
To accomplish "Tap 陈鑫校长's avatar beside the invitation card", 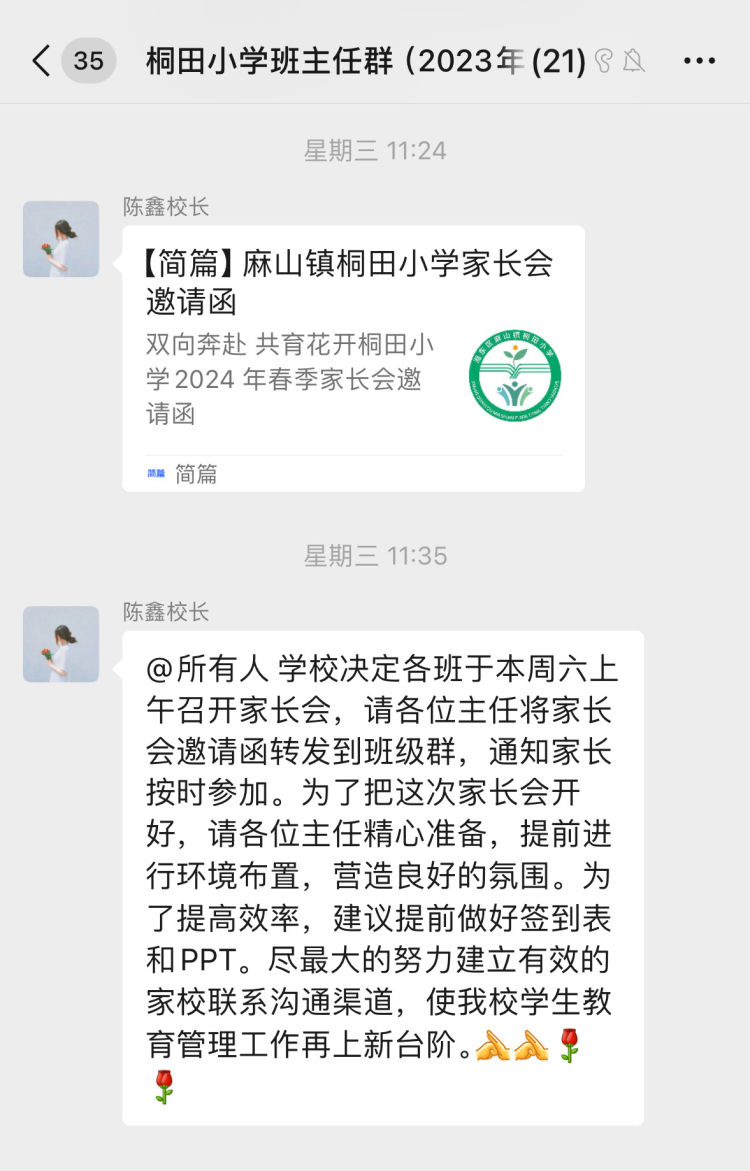I will 61,239.
